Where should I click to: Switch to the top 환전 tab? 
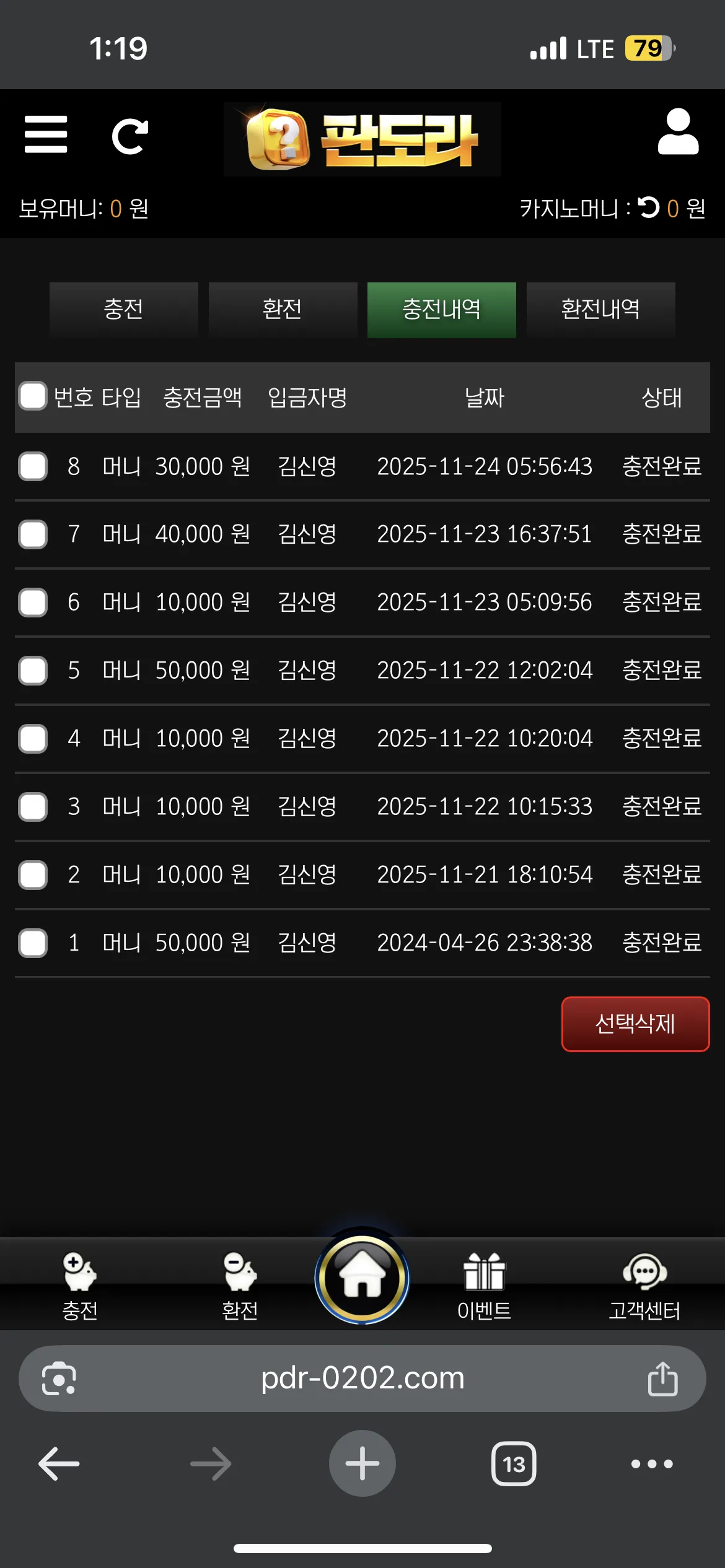[x=283, y=309]
